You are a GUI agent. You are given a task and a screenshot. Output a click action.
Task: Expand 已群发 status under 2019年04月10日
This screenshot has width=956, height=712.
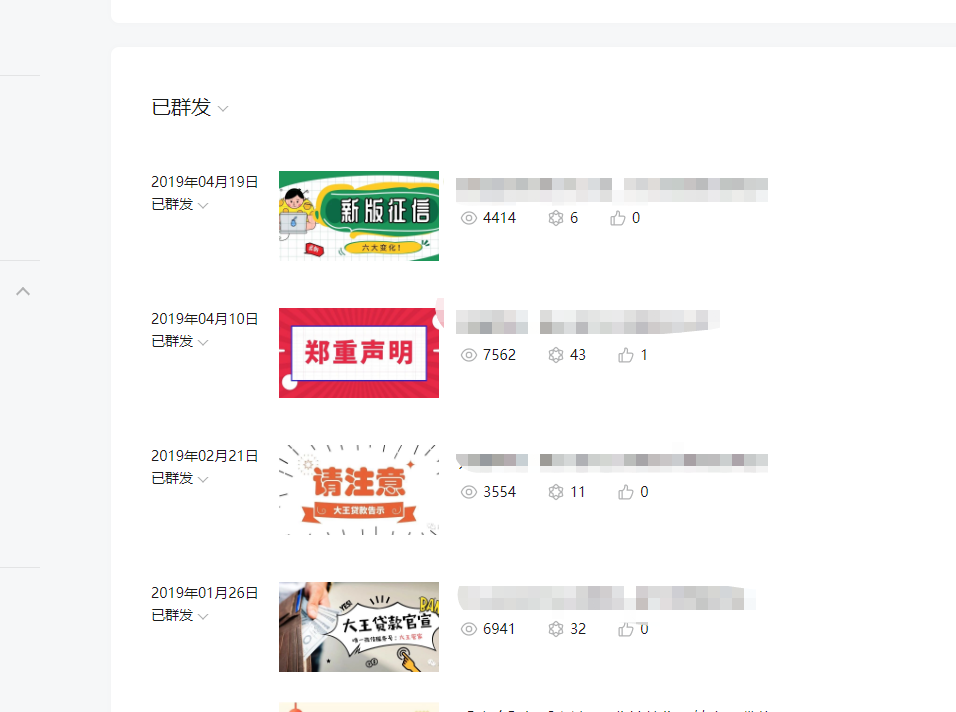coord(181,342)
